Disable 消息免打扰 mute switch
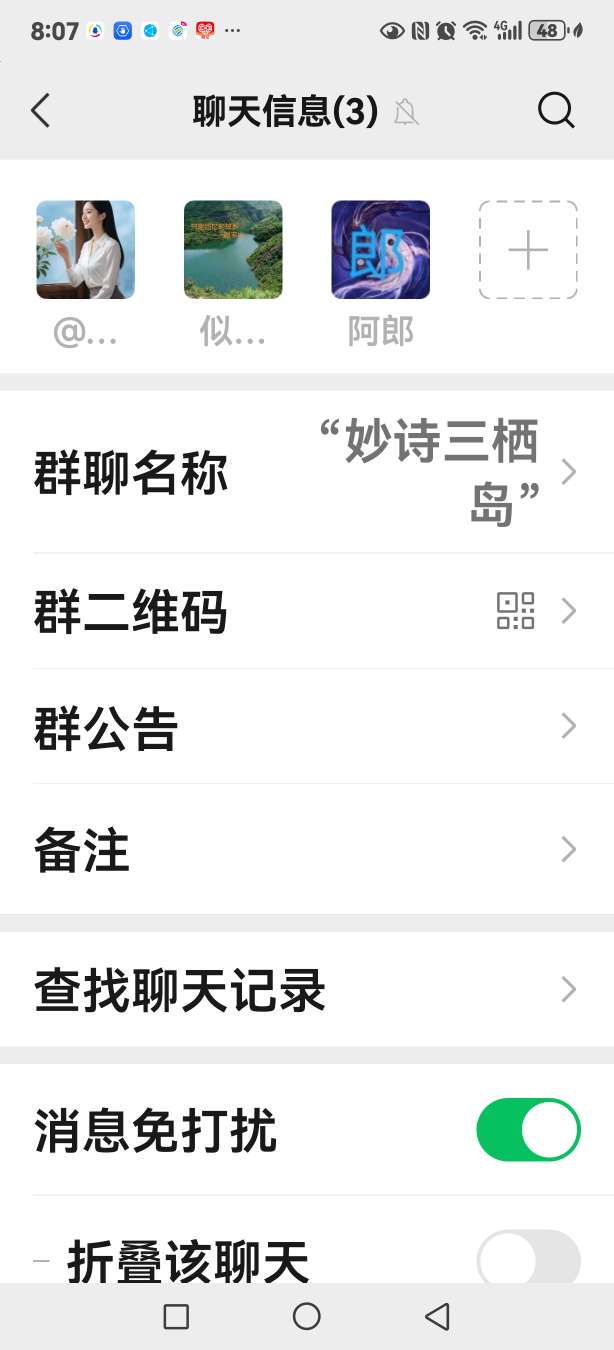The width and height of the screenshot is (614, 1350). click(528, 1131)
